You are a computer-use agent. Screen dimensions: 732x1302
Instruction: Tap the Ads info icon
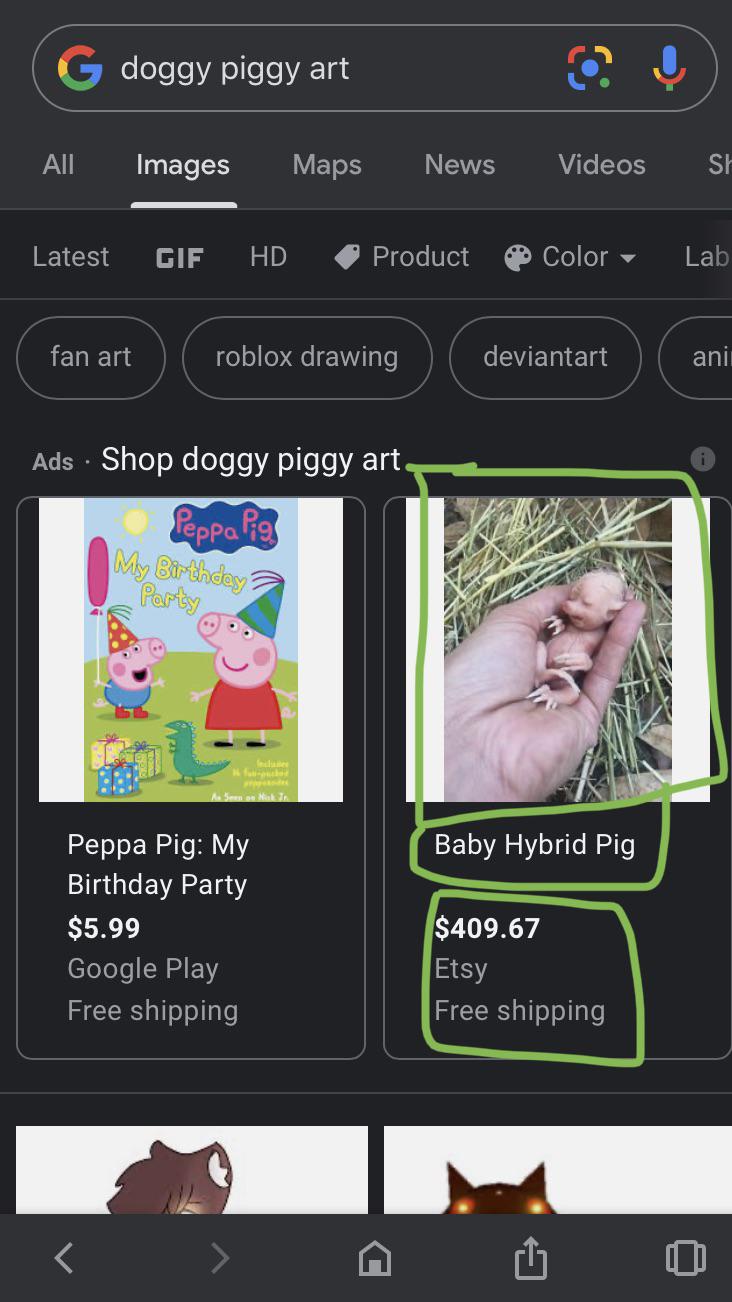pyautogui.click(x=702, y=459)
